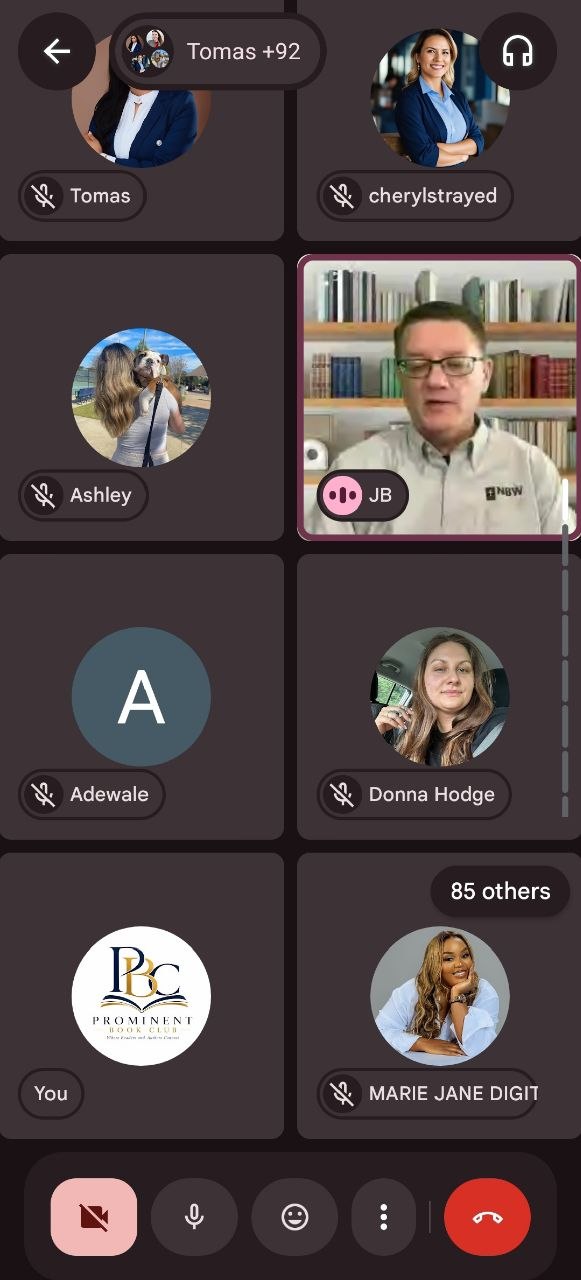Tap your own tile labeled You

(141, 995)
